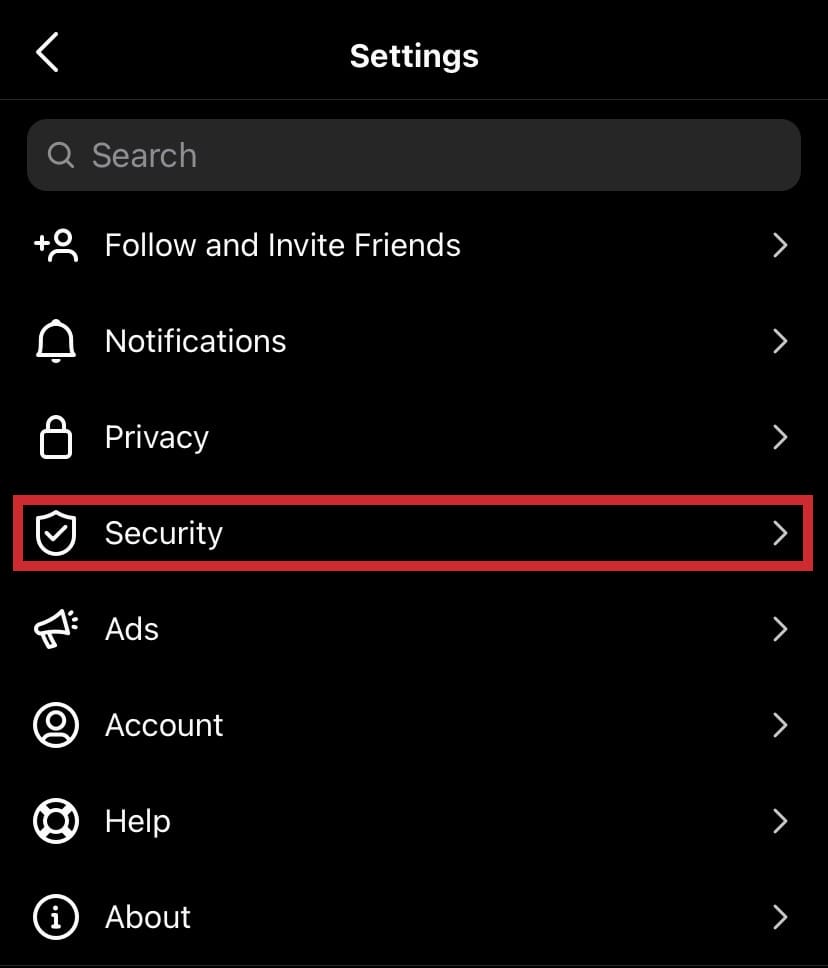Open the Help section
The image size is (828, 968).
coord(137,821)
